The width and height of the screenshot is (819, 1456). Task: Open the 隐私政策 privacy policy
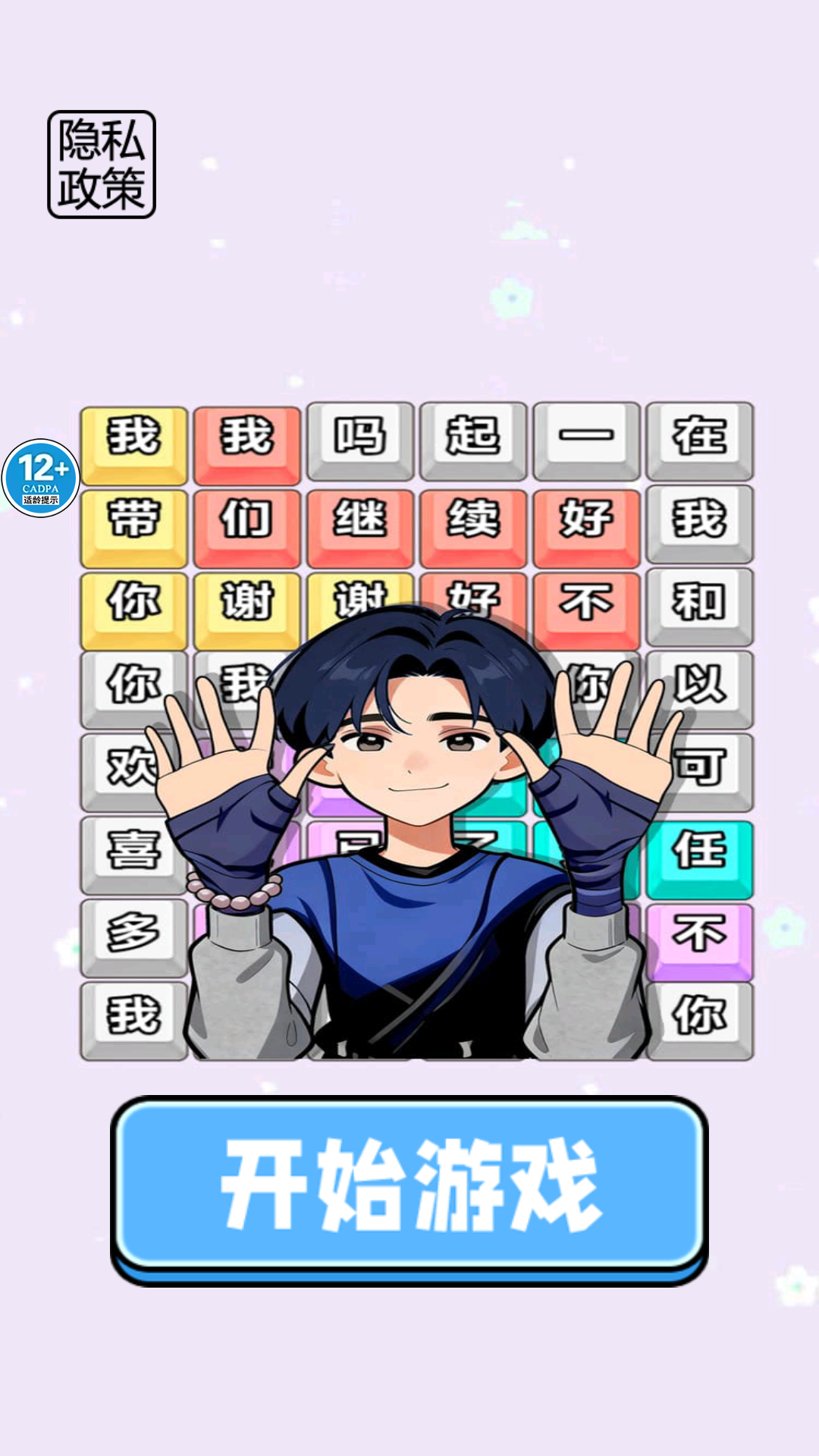(102, 165)
